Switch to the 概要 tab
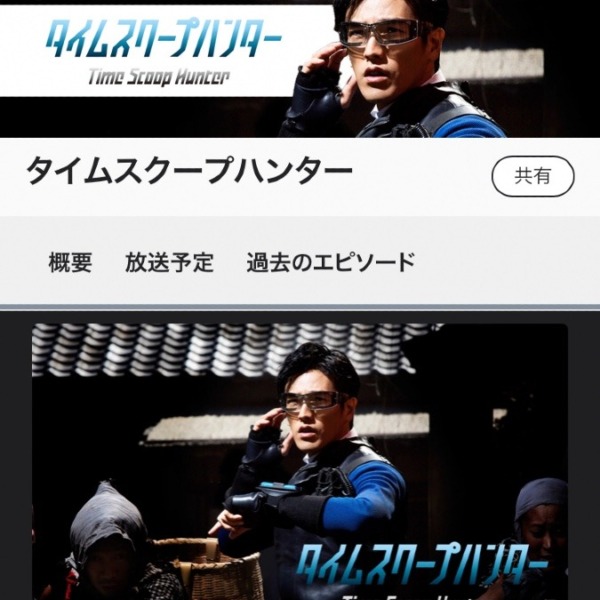This screenshot has height=600, width=600. 70,263
